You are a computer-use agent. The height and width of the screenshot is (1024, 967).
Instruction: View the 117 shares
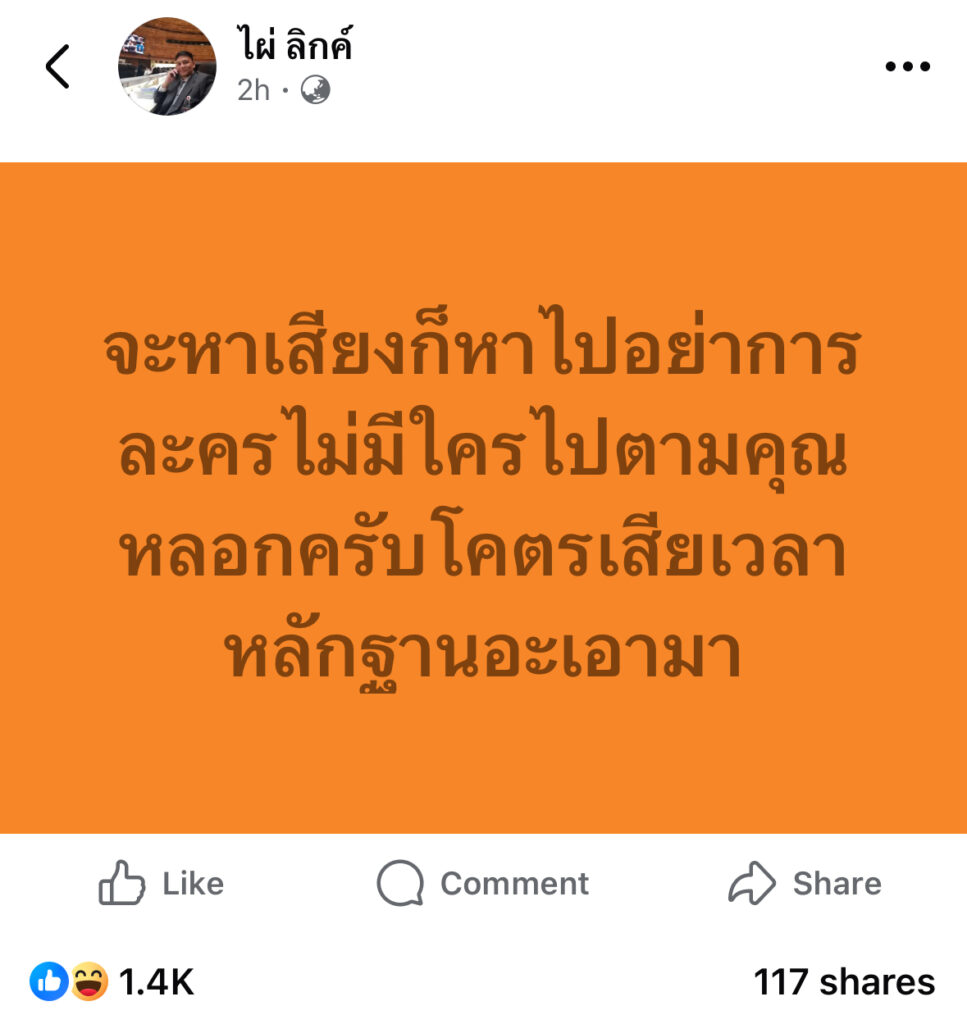tap(843, 982)
